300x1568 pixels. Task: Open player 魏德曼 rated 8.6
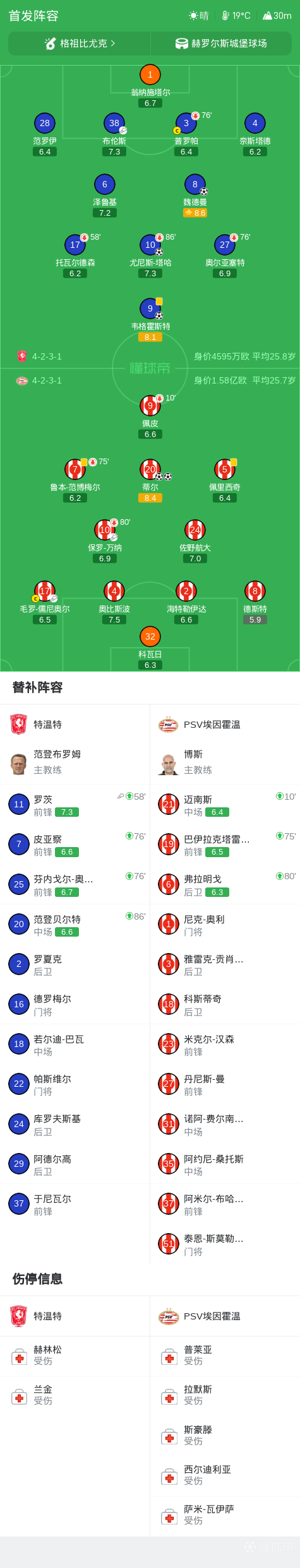pos(195,196)
